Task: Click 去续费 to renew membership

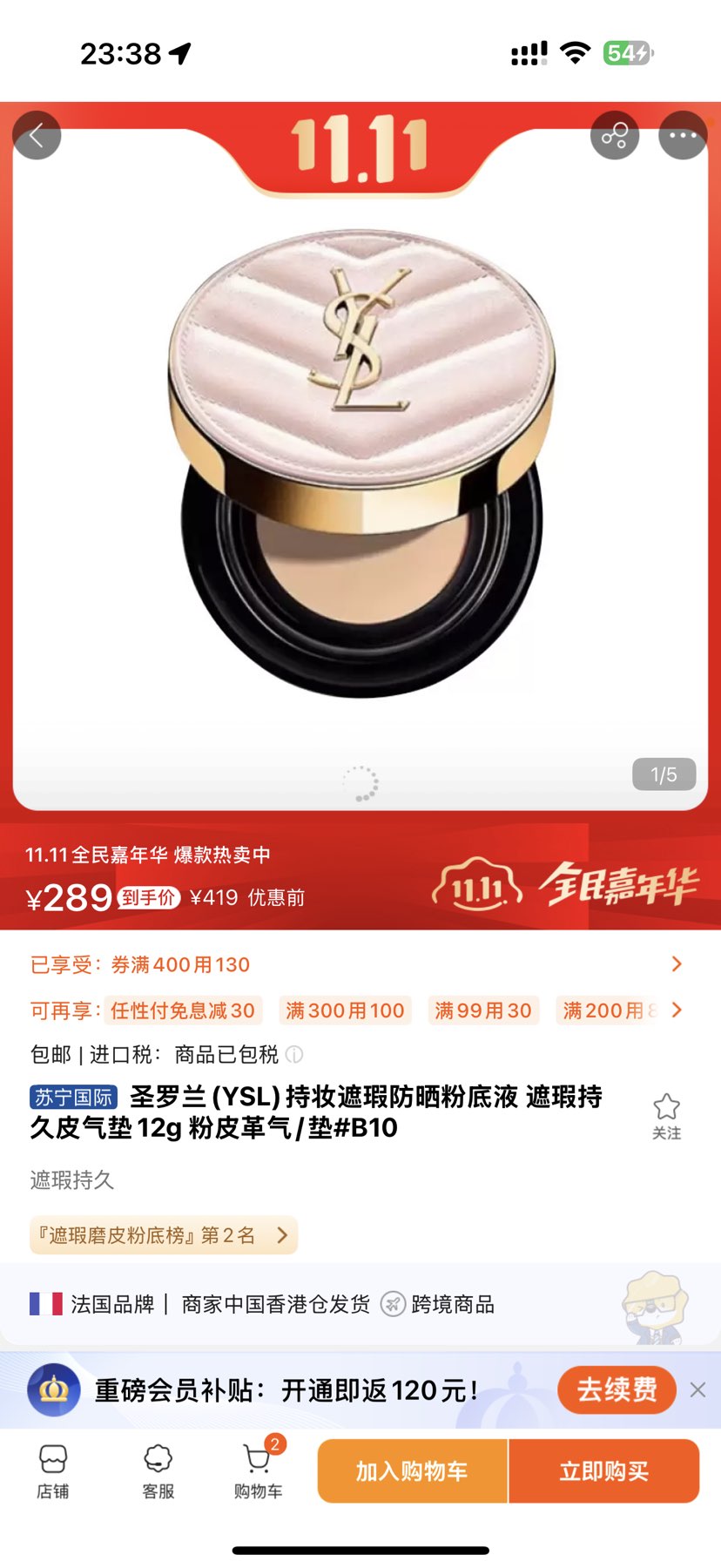Action: click(617, 1389)
